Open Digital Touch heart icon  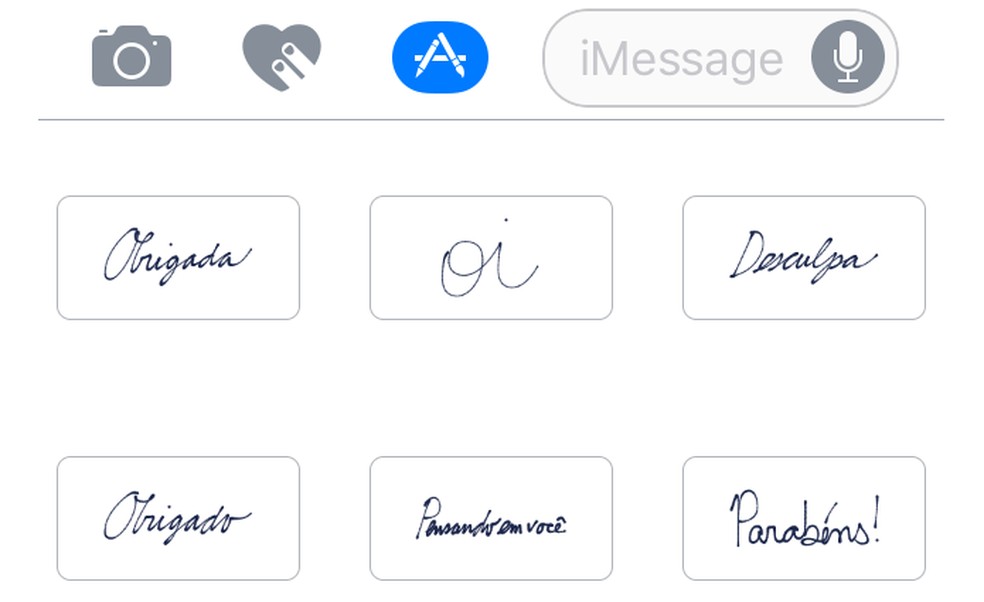[282, 58]
